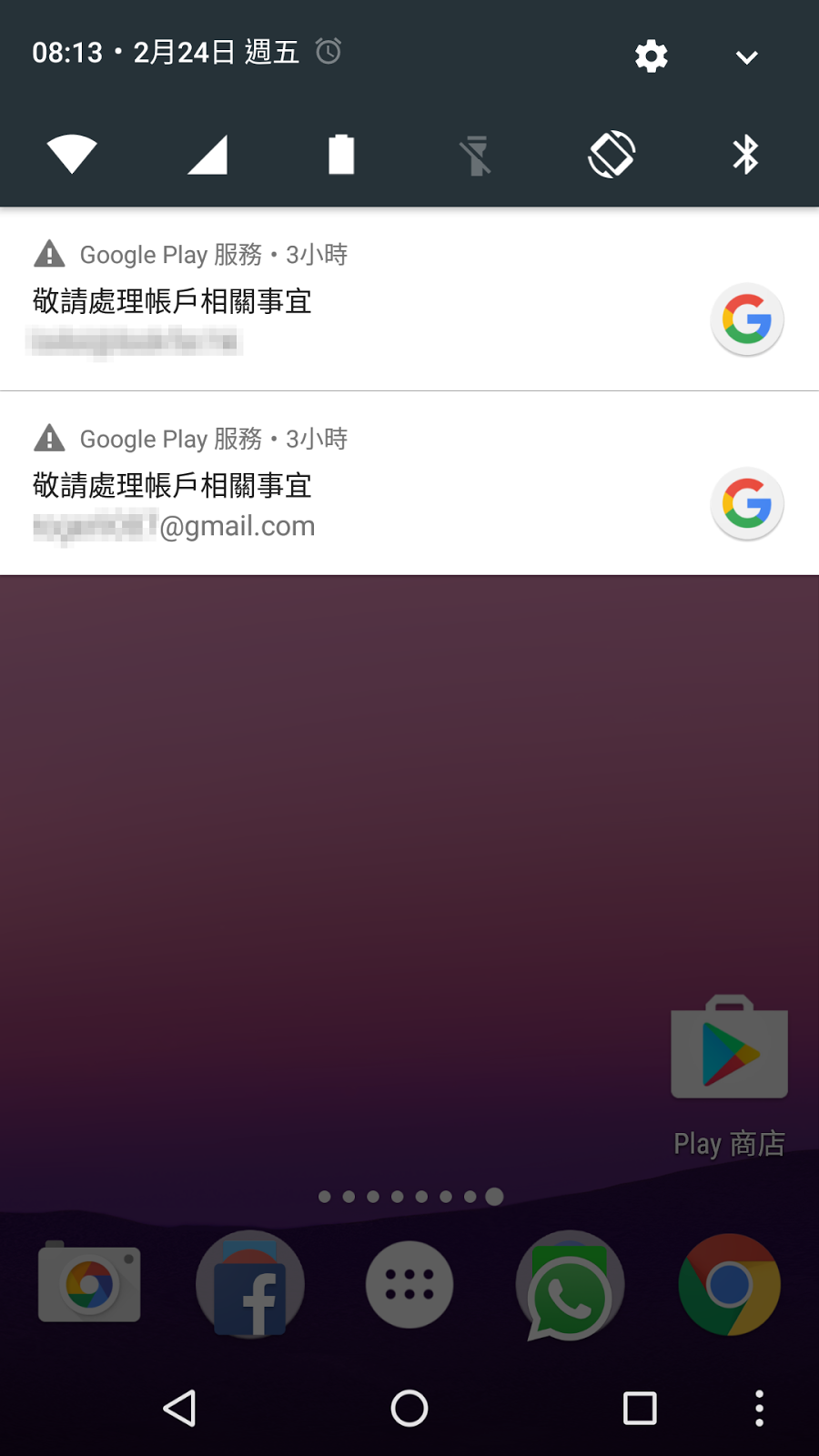Launch the Camera app from the dock
This screenshot has width=819, height=1456.
pos(89,1283)
